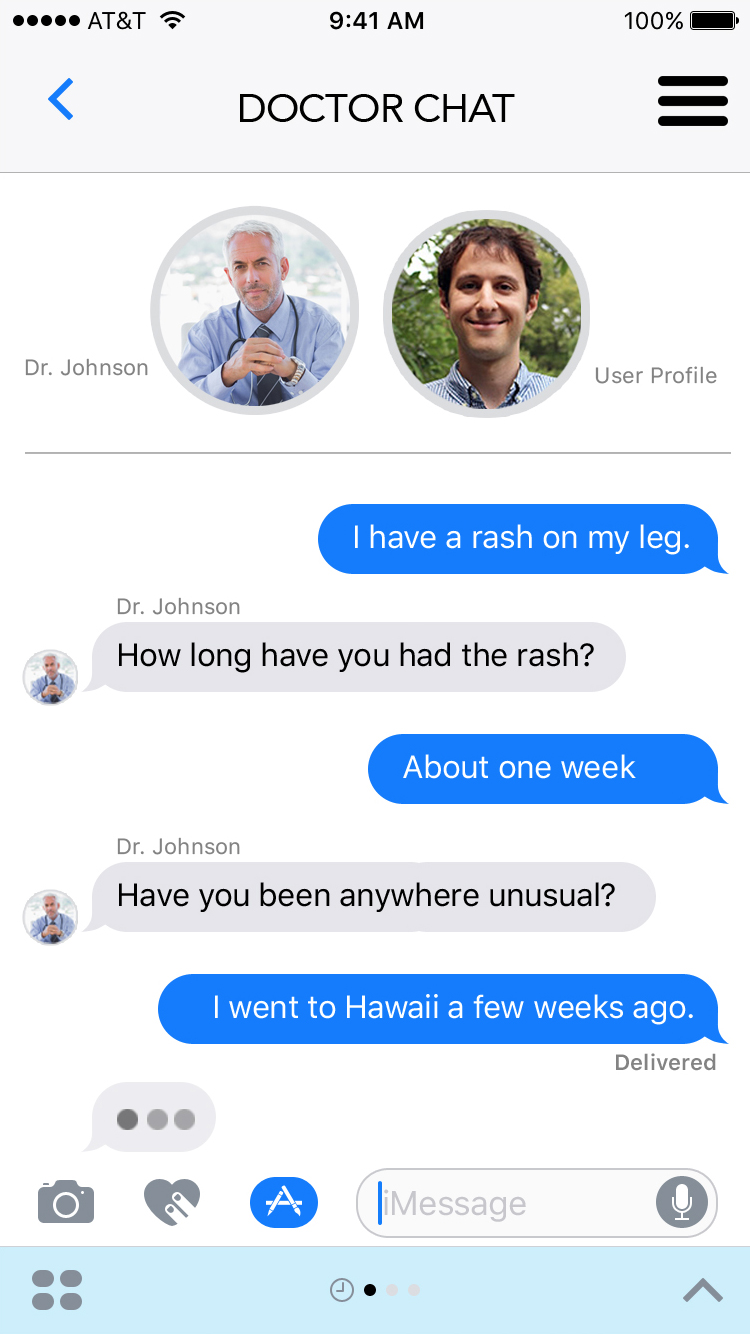750x1334 pixels.
Task: Show recents via the clock icon
Action: (342, 1290)
